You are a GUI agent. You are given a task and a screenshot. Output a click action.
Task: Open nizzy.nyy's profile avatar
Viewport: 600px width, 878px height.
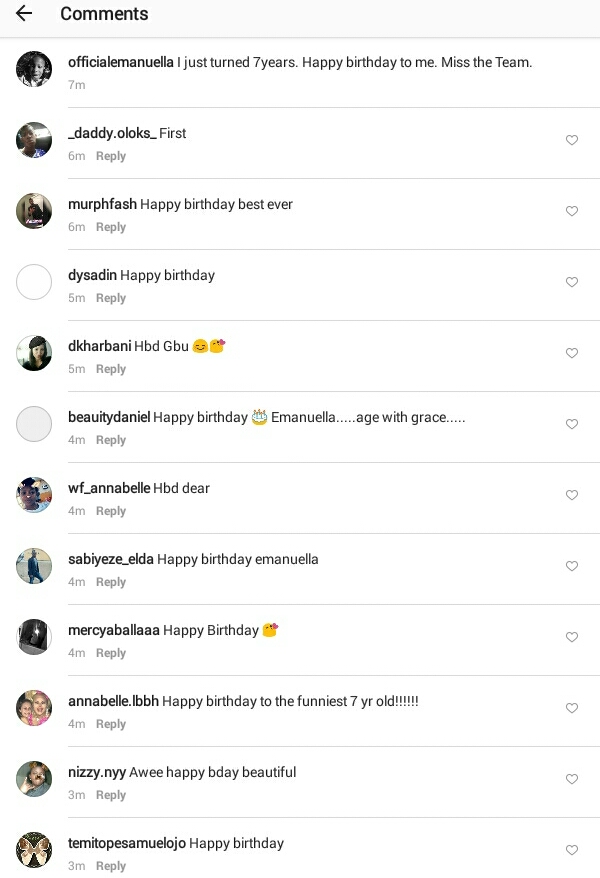point(34,779)
